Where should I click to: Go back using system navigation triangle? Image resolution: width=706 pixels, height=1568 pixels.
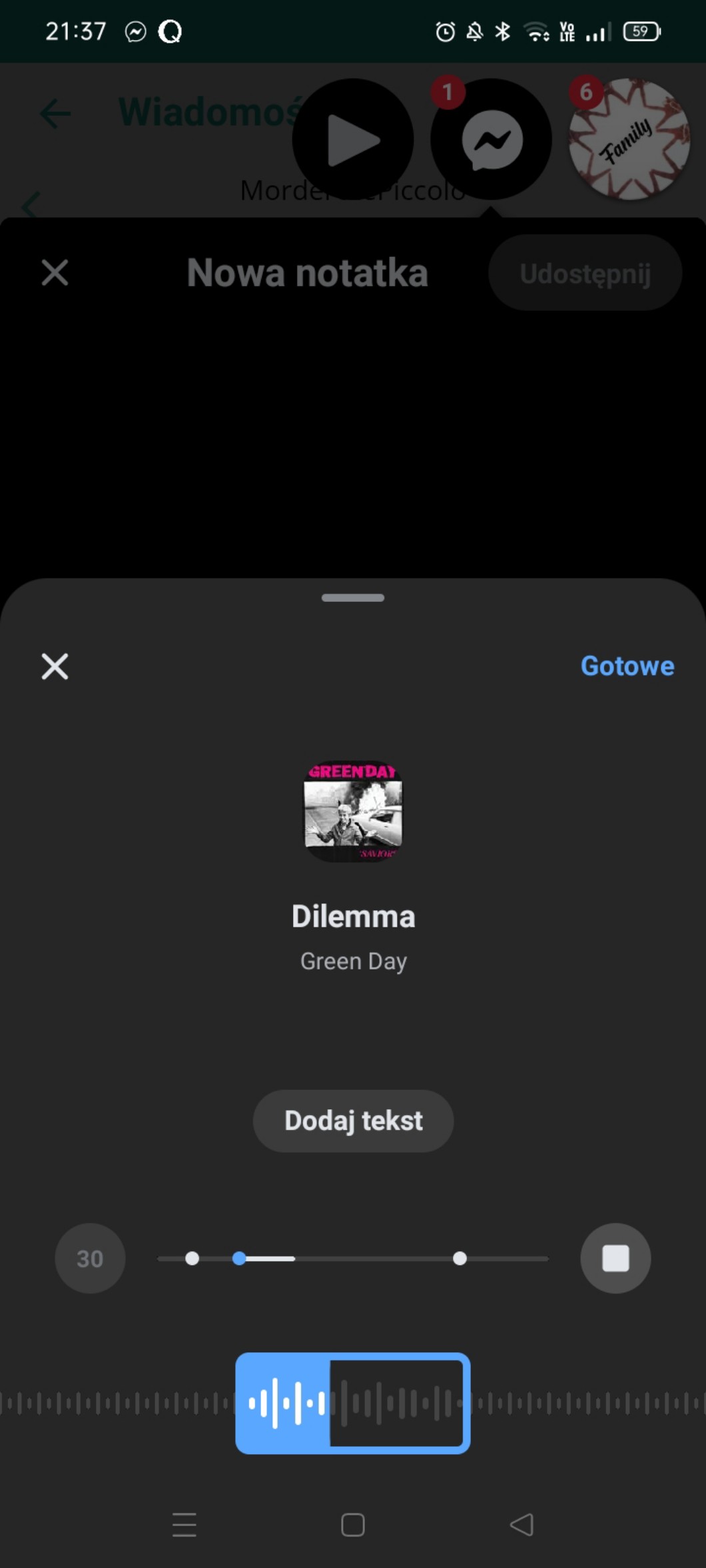(522, 1524)
